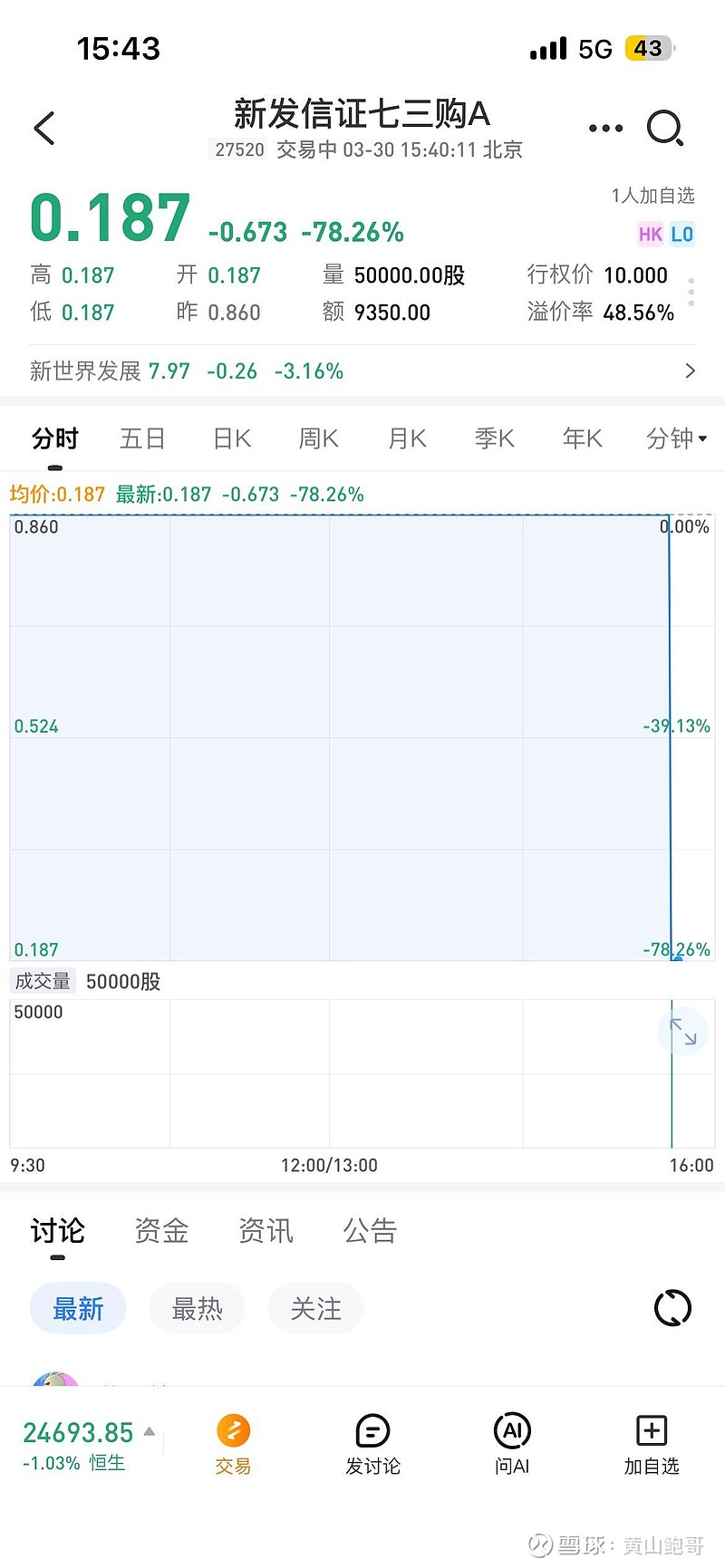
Task: Go back with the back arrow
Action: tap(43, 128)
